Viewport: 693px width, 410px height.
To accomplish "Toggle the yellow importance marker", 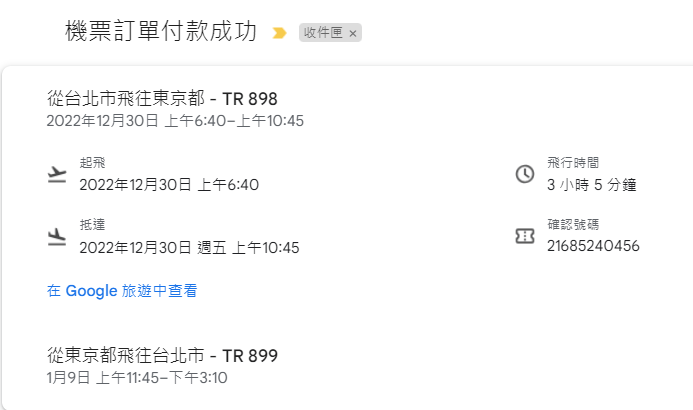I will (279, 33).
